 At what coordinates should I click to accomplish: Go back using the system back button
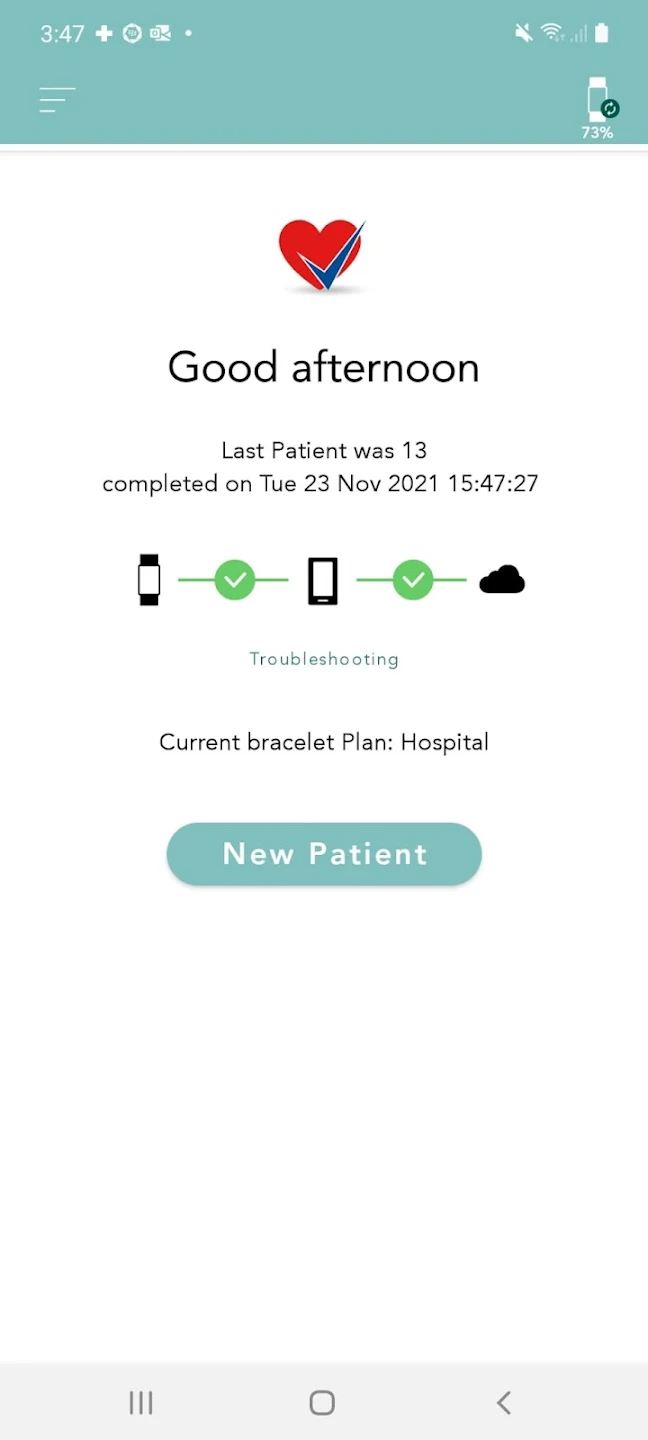click(x=504, y=1403)
